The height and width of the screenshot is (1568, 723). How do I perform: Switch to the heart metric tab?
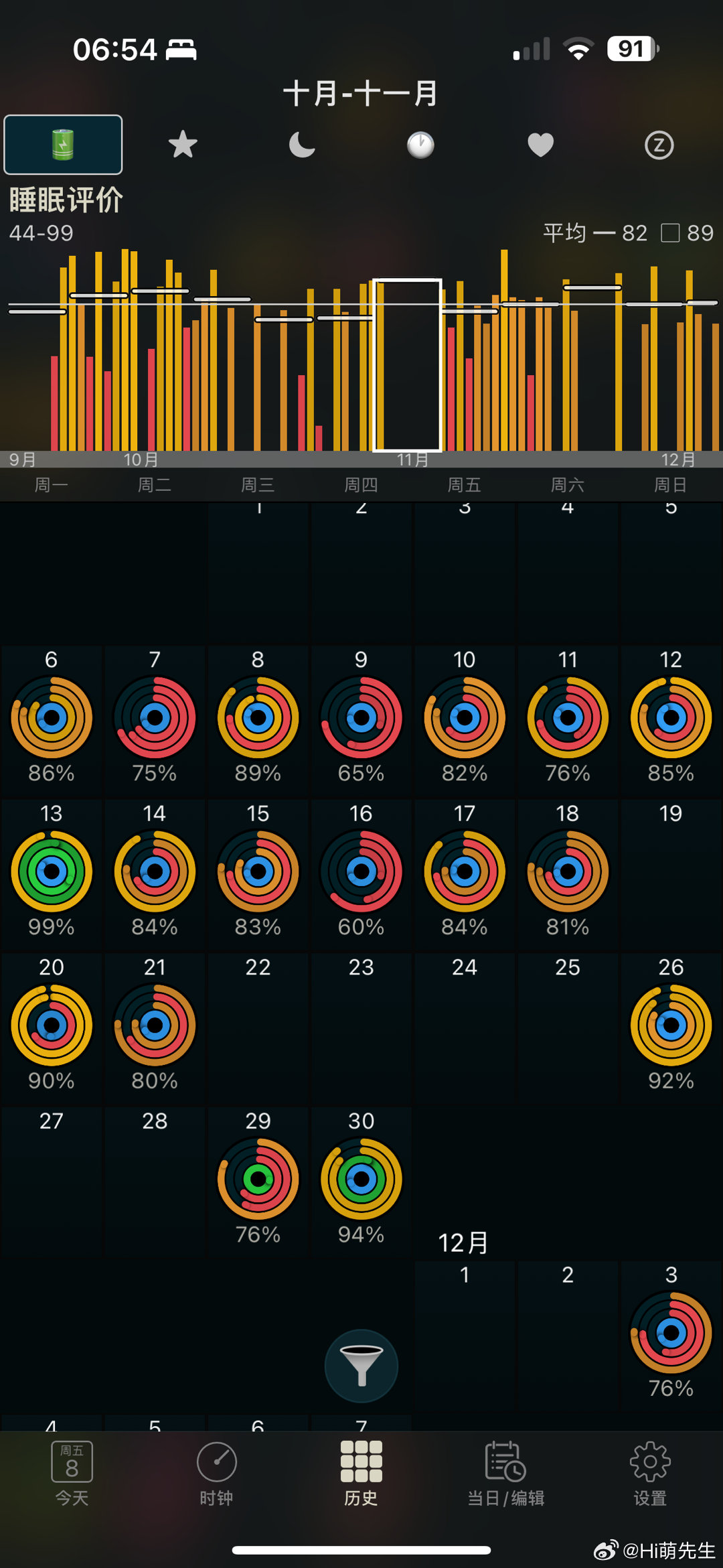(x=540, y=145)
